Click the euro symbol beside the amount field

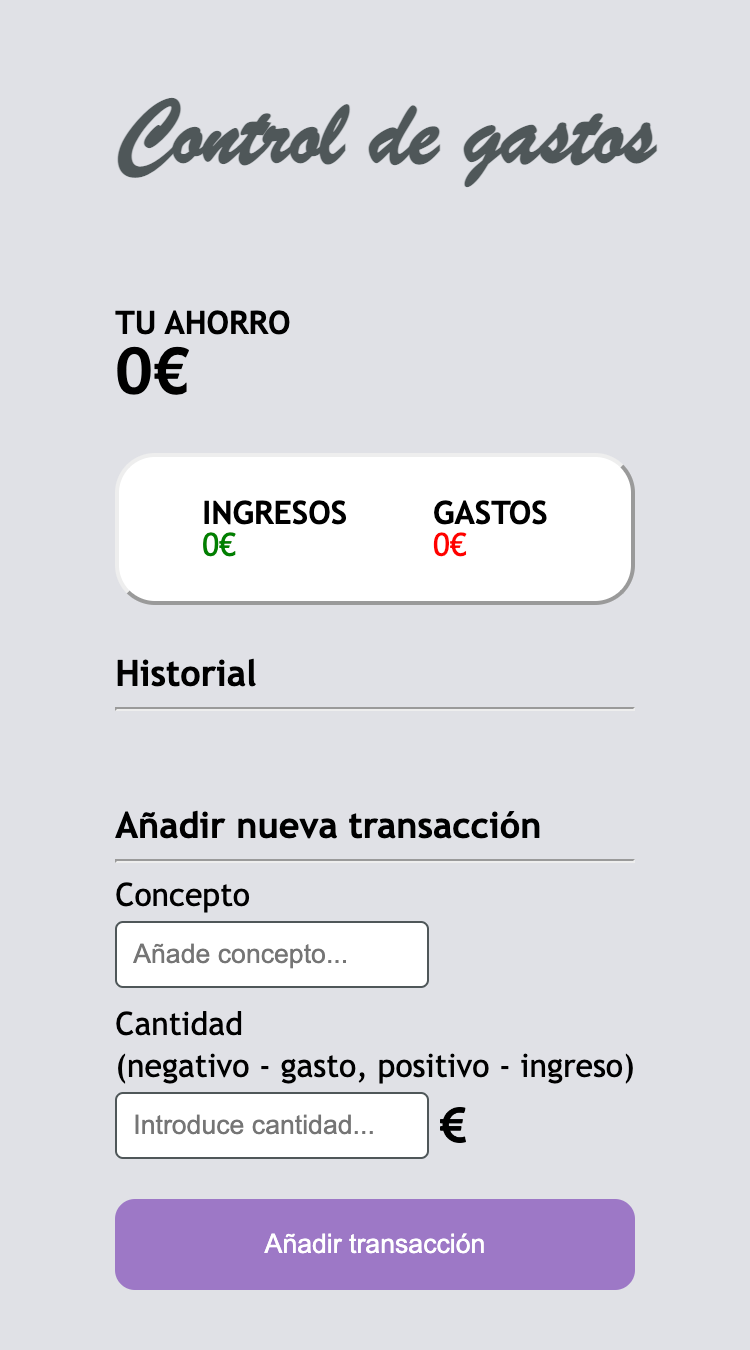point(453,1125)
